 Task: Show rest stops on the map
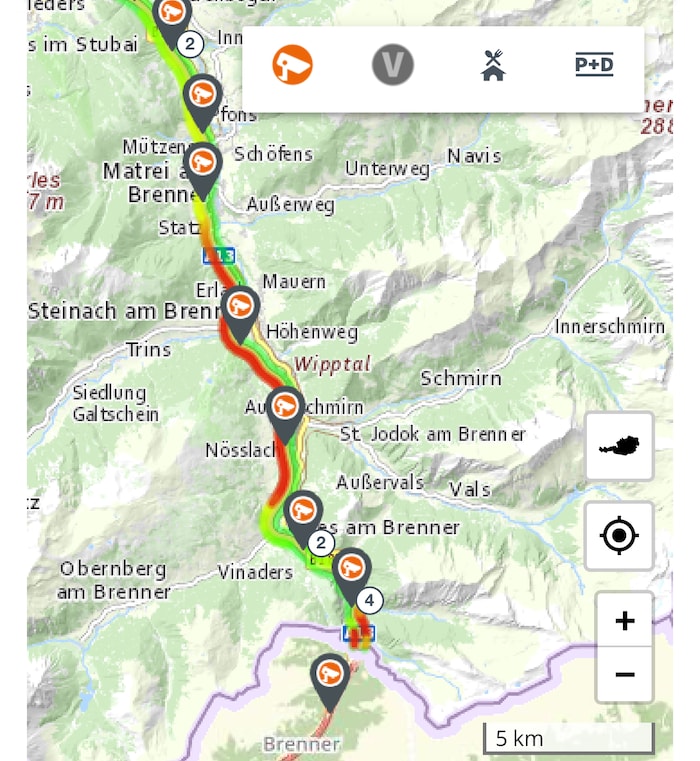493,66
